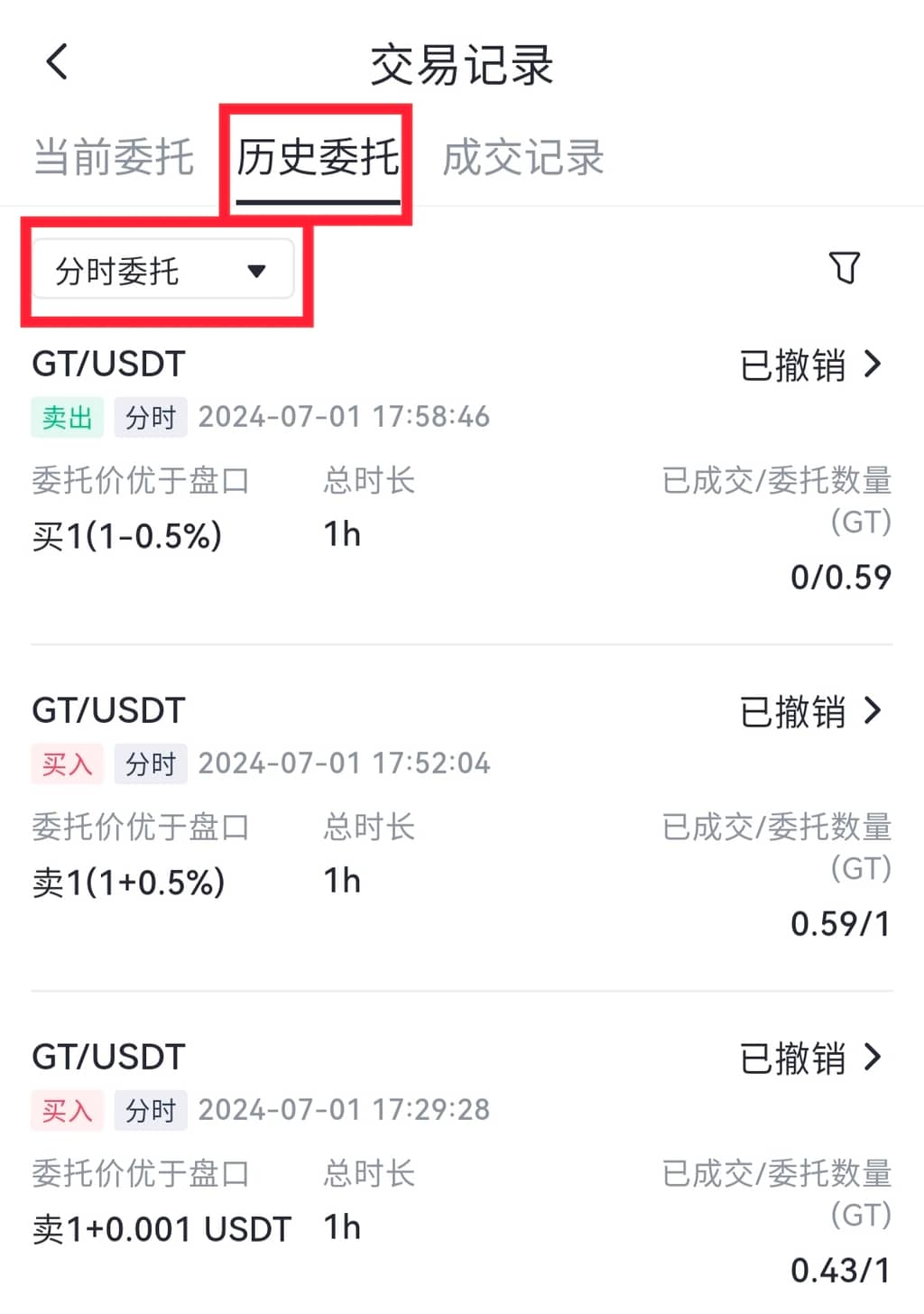This screenshot has height=1314, width=924.
Task: Switch to the 成交记录 tab
Action: [x=522, y=158]
